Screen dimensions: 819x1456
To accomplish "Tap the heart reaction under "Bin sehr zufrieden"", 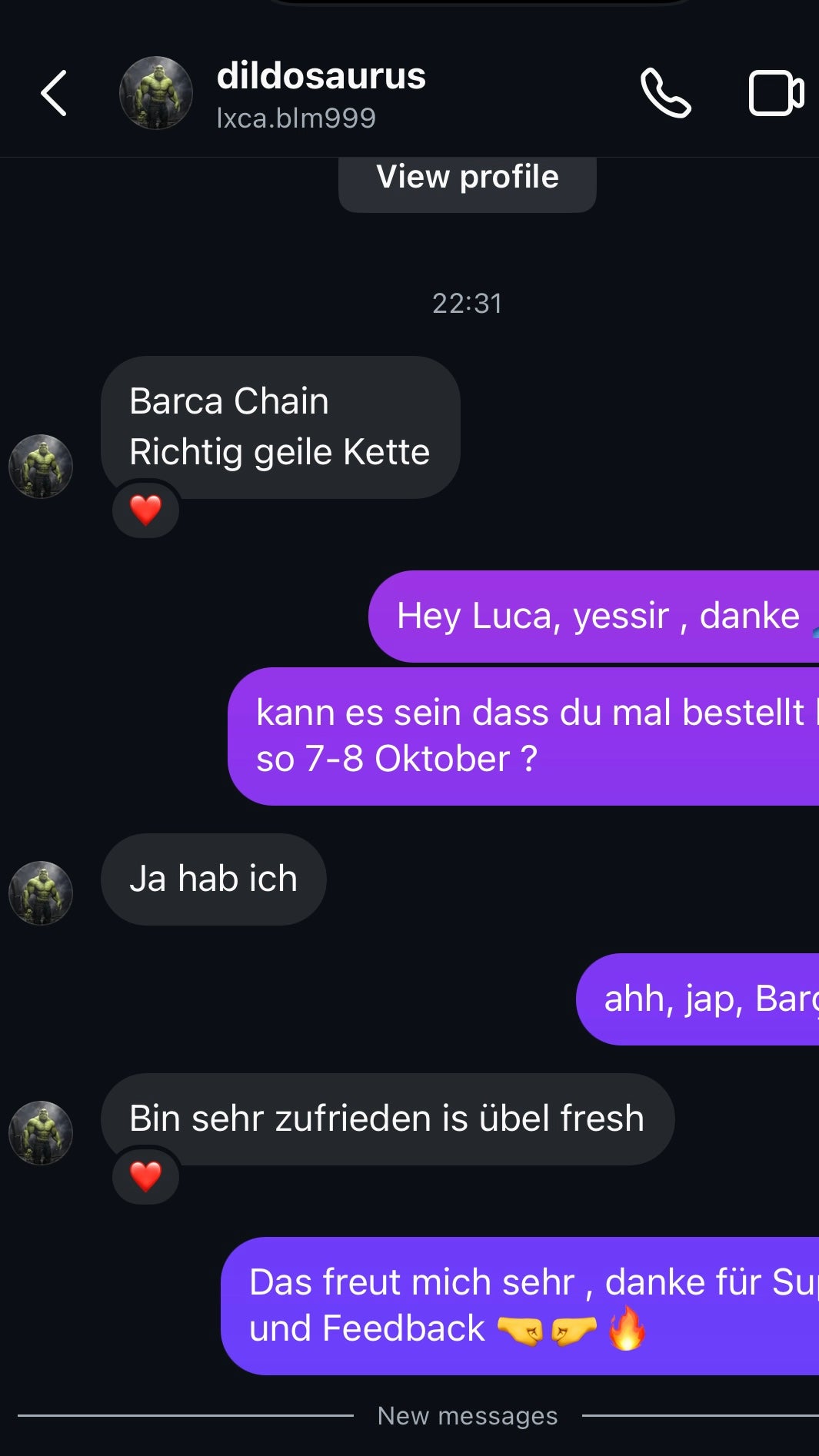I will [145, 1176].
